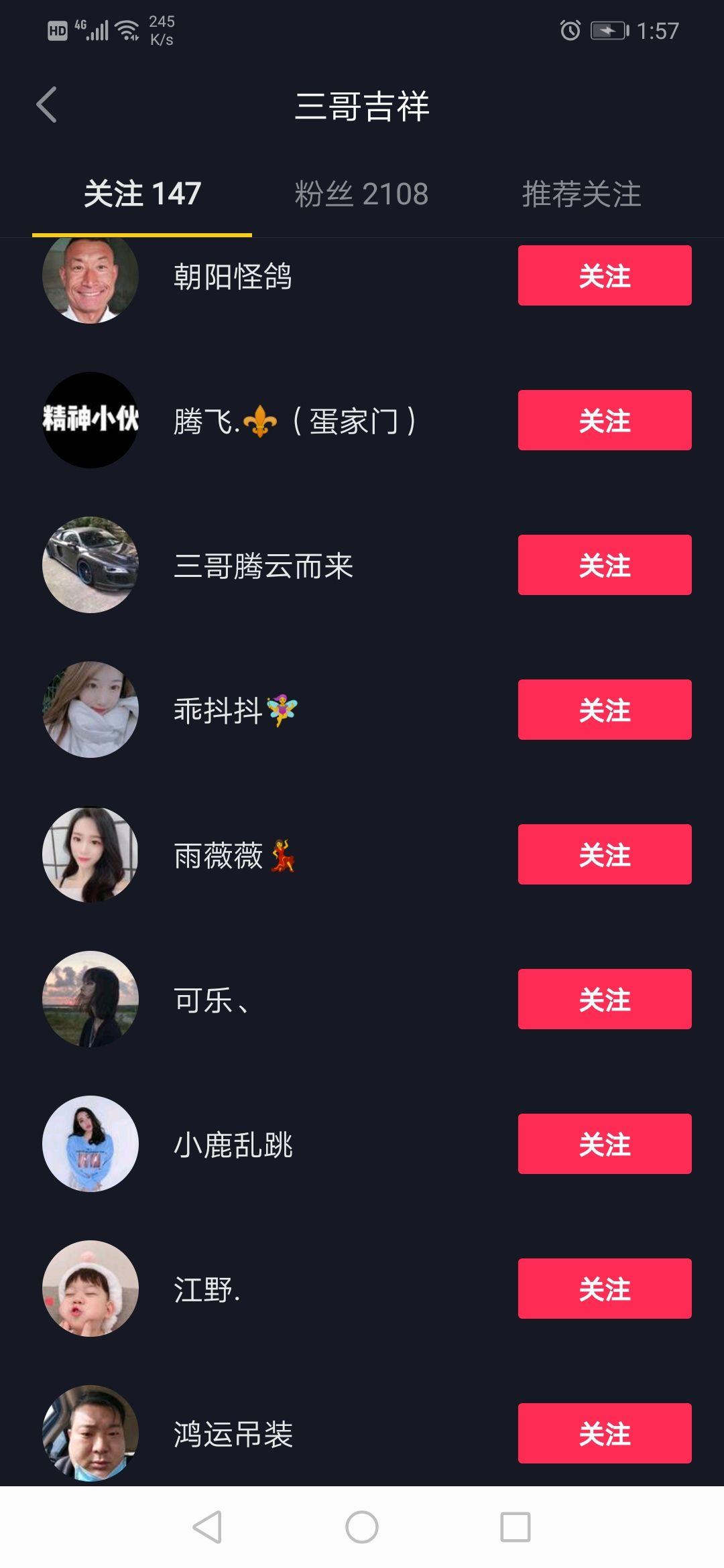724x1568 pixels.
Task: View the profile of 三哥腾云而来
Action: pyautogui.click(x=263, y=566)
